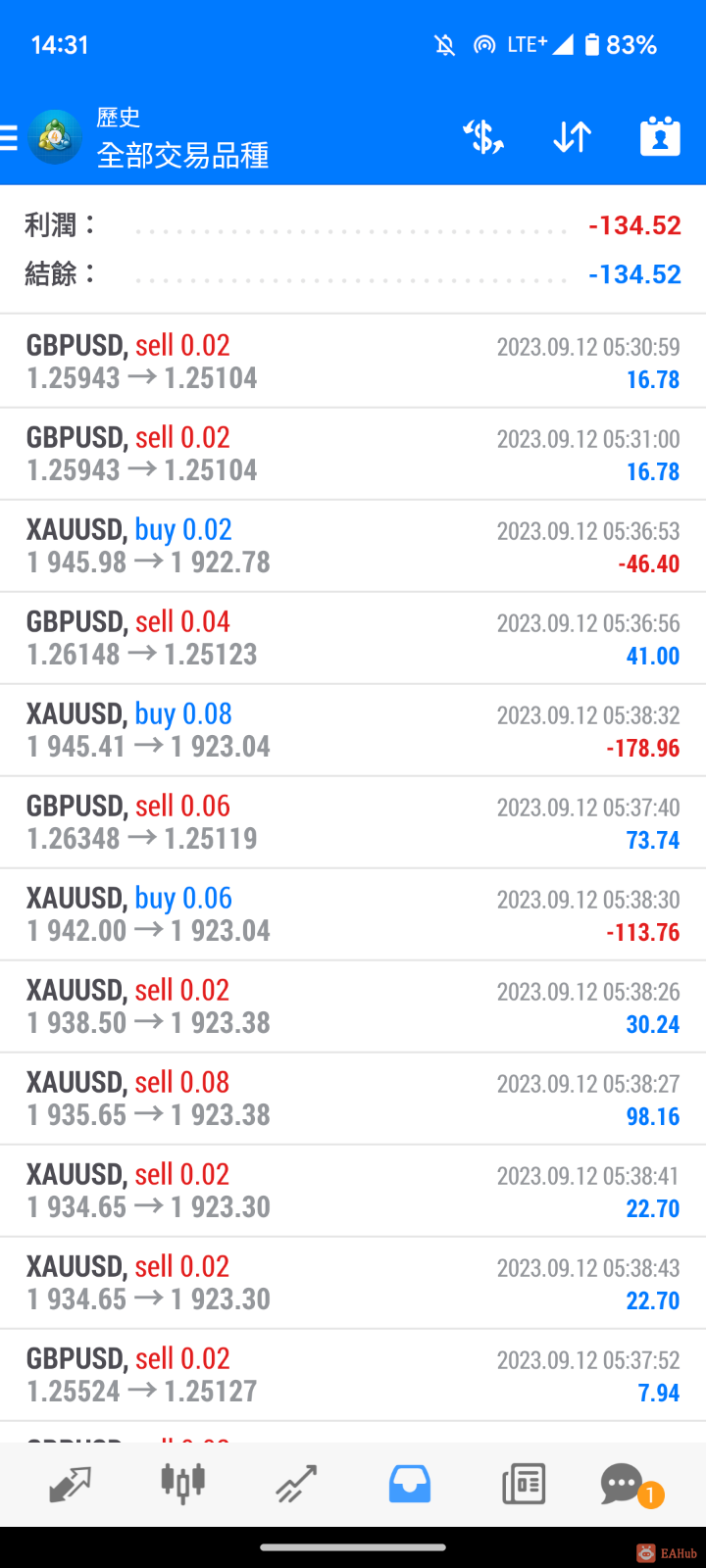This screenshot has width=706, height=1568.
Task: Switch to the Trade tab
Action: pyautogui.click(x=296, y=1484)
